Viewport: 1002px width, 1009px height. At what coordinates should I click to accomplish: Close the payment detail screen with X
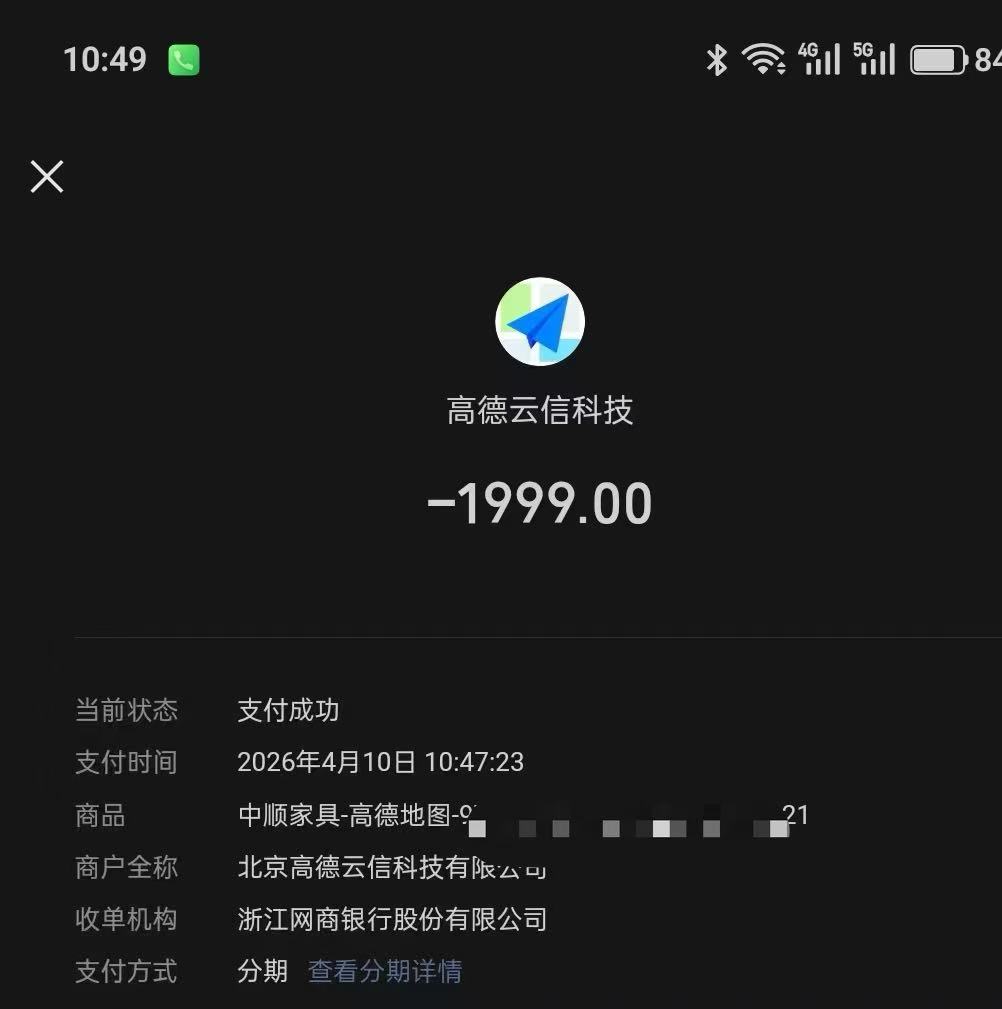pyautogui.click(x=46, y=176)
